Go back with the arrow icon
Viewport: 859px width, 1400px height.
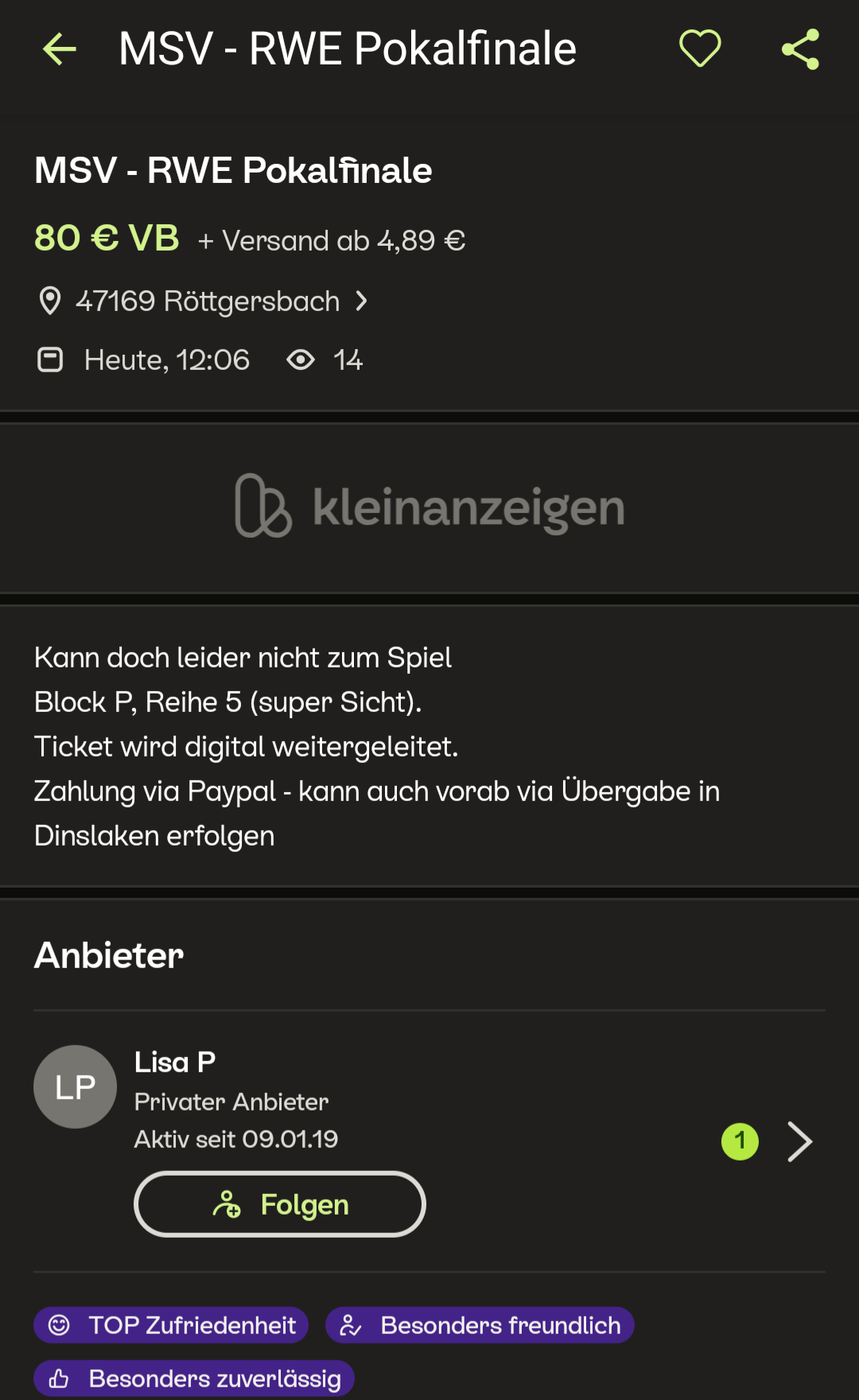pos(60,49)
